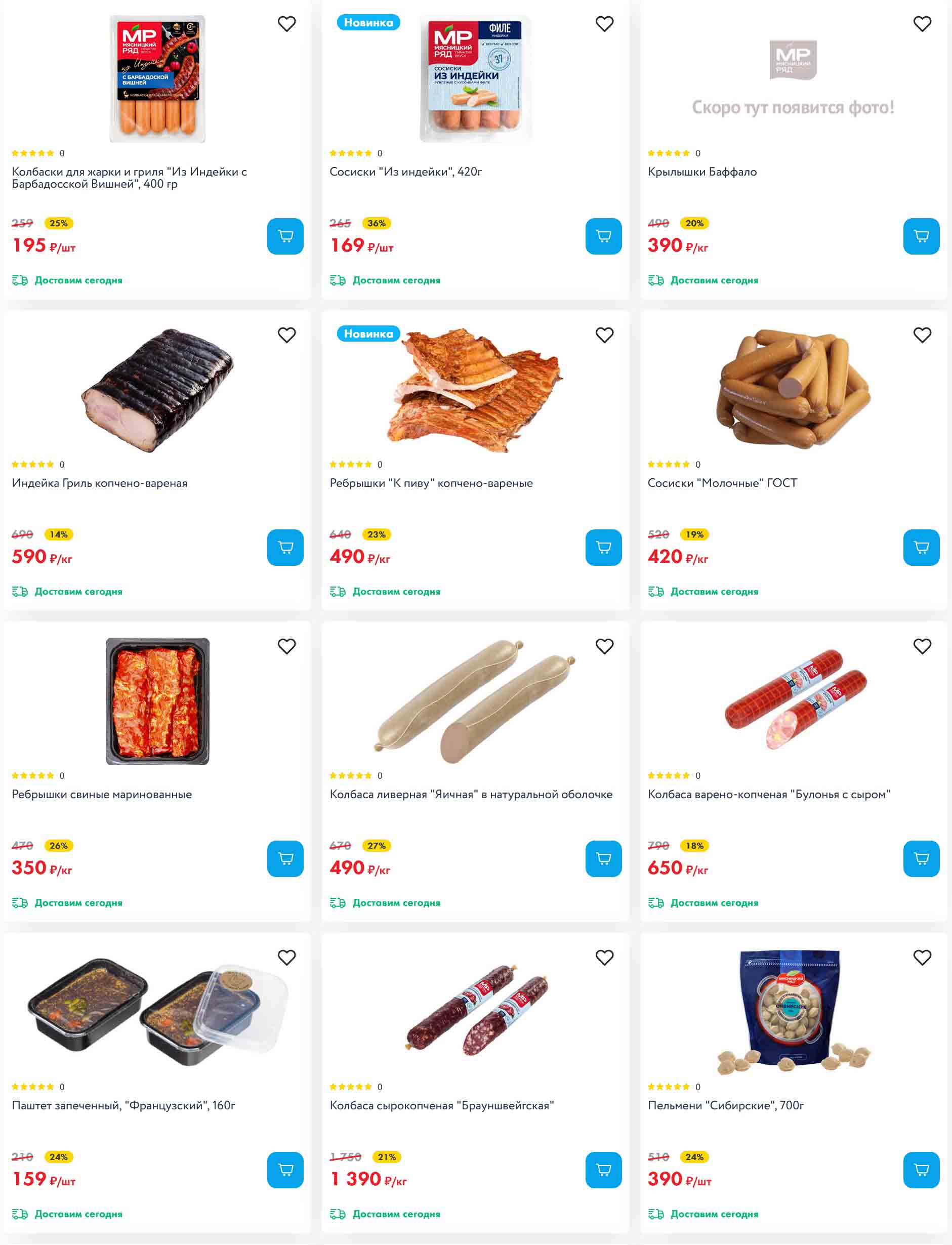The image size is (952, 1245).
Task: Add Паштет "Французский" 160г to cart
Action: (285, 1170)
